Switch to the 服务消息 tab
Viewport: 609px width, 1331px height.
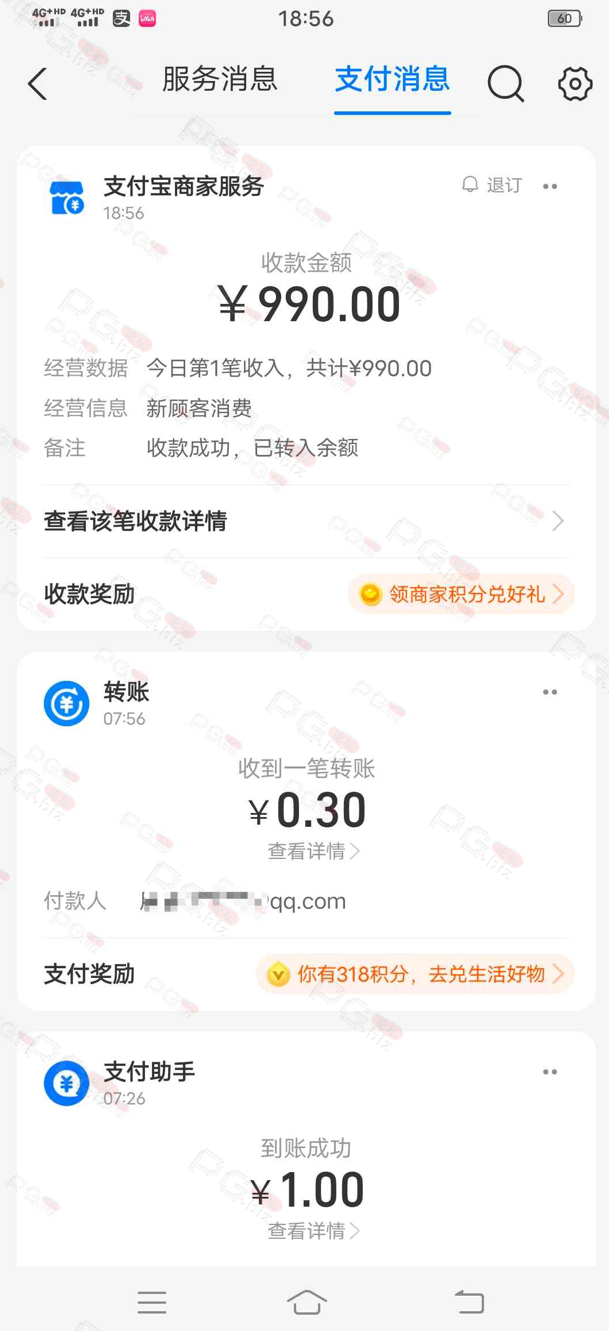point(219,80)
